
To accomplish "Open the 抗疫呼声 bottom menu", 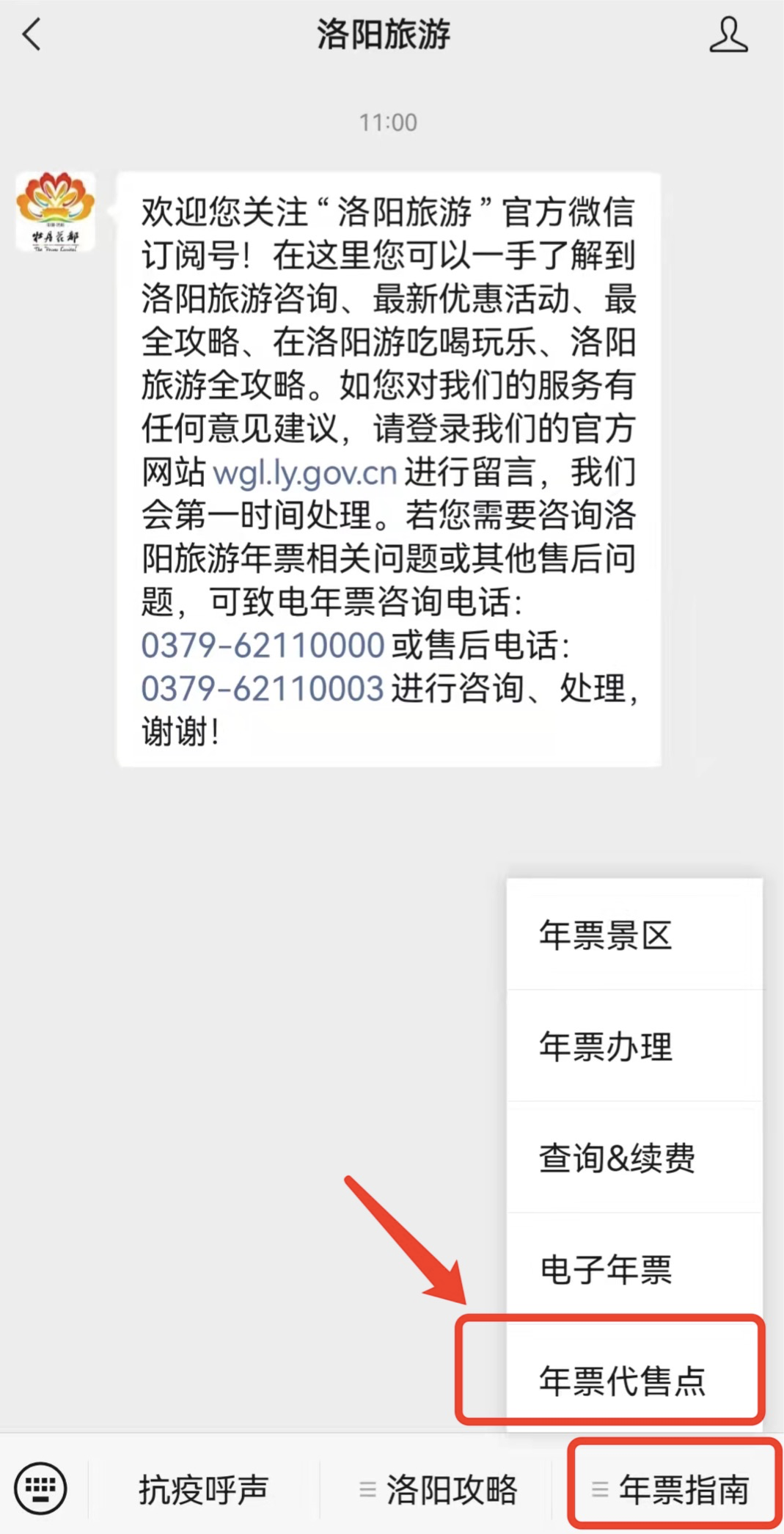I will [203, 1489].
